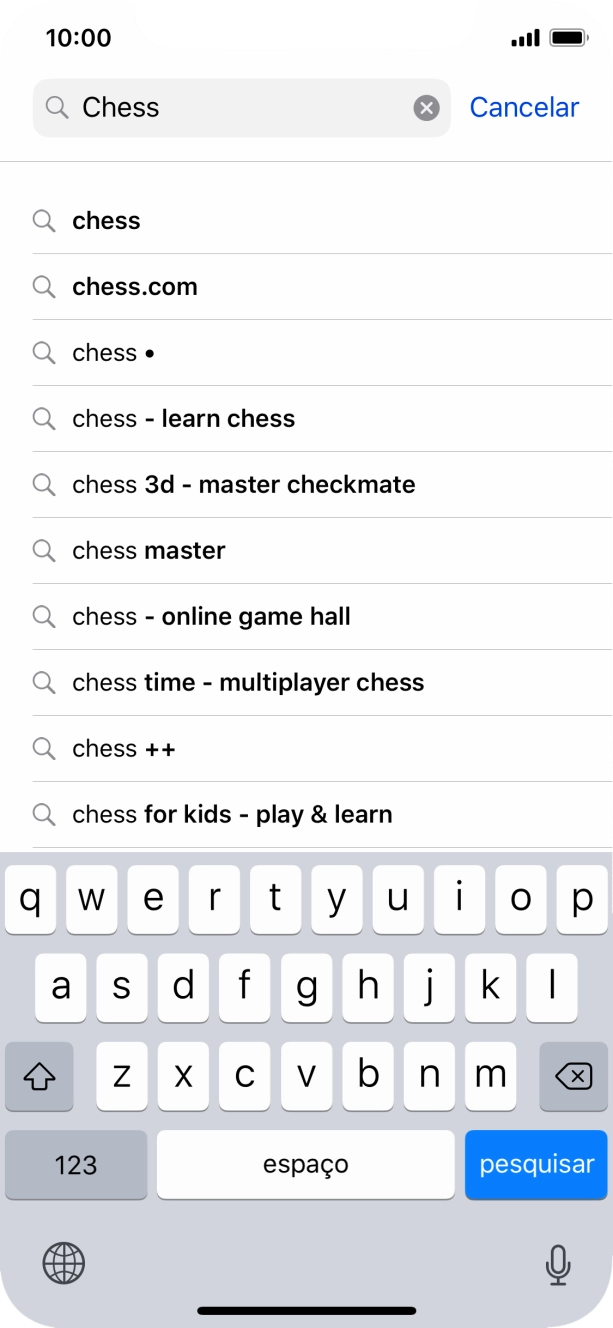Choose "chess for kids - play & learn"
Screen dimensions: 613x1328
322,815
